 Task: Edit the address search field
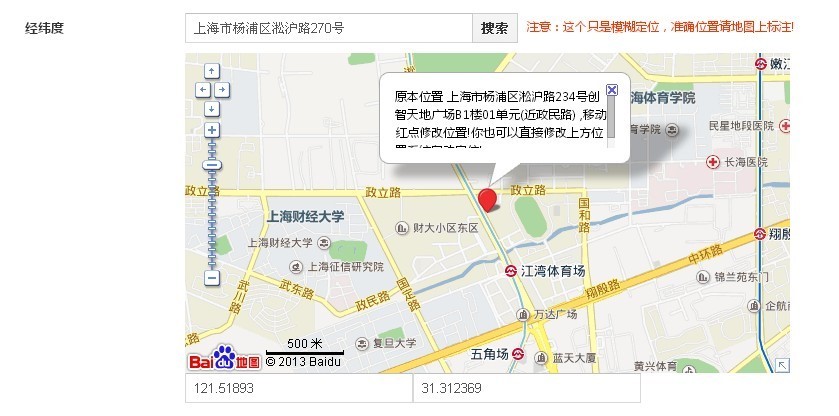coord(328,28)
